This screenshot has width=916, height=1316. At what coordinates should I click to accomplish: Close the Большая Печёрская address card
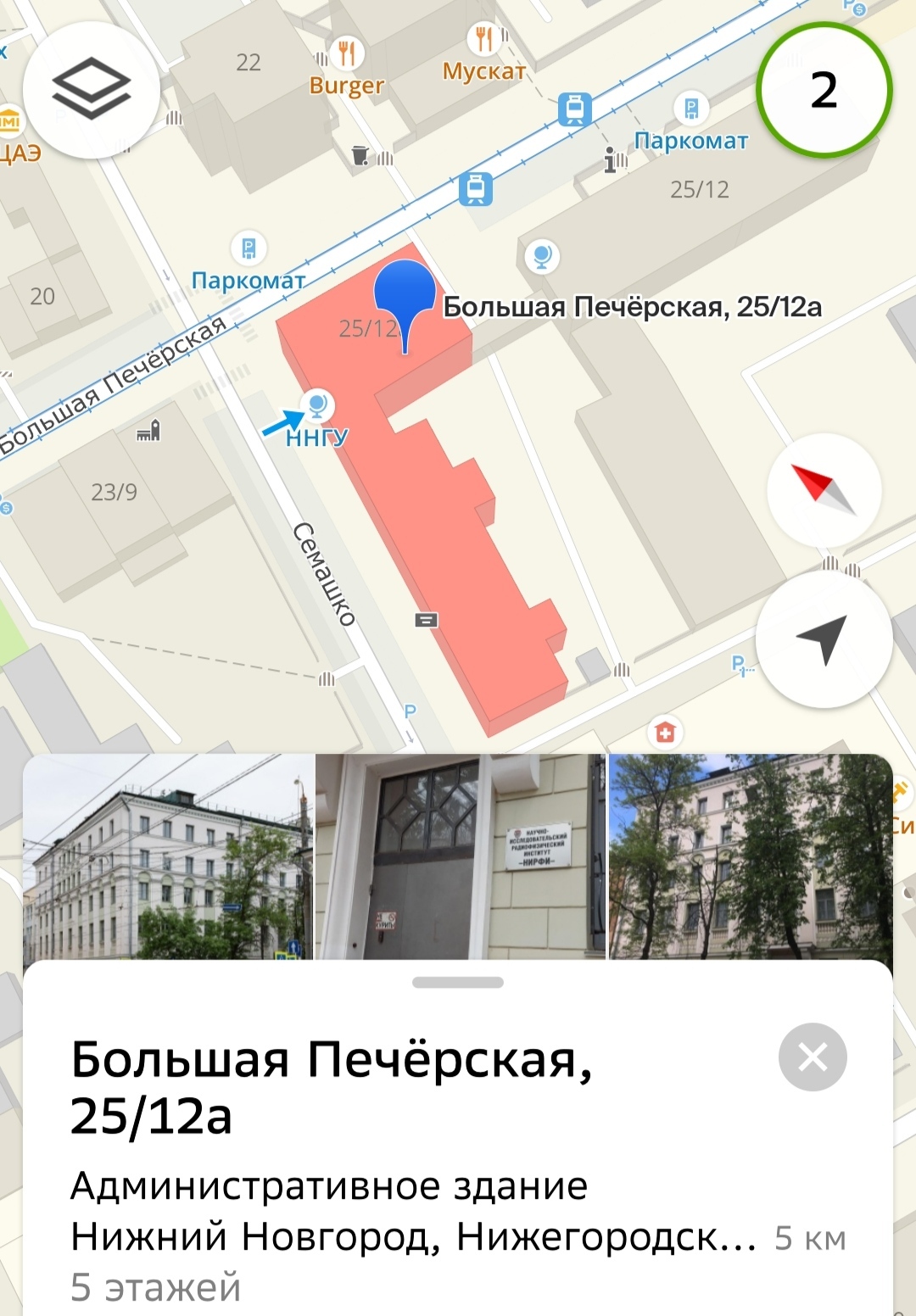[x=813, y=1057]
